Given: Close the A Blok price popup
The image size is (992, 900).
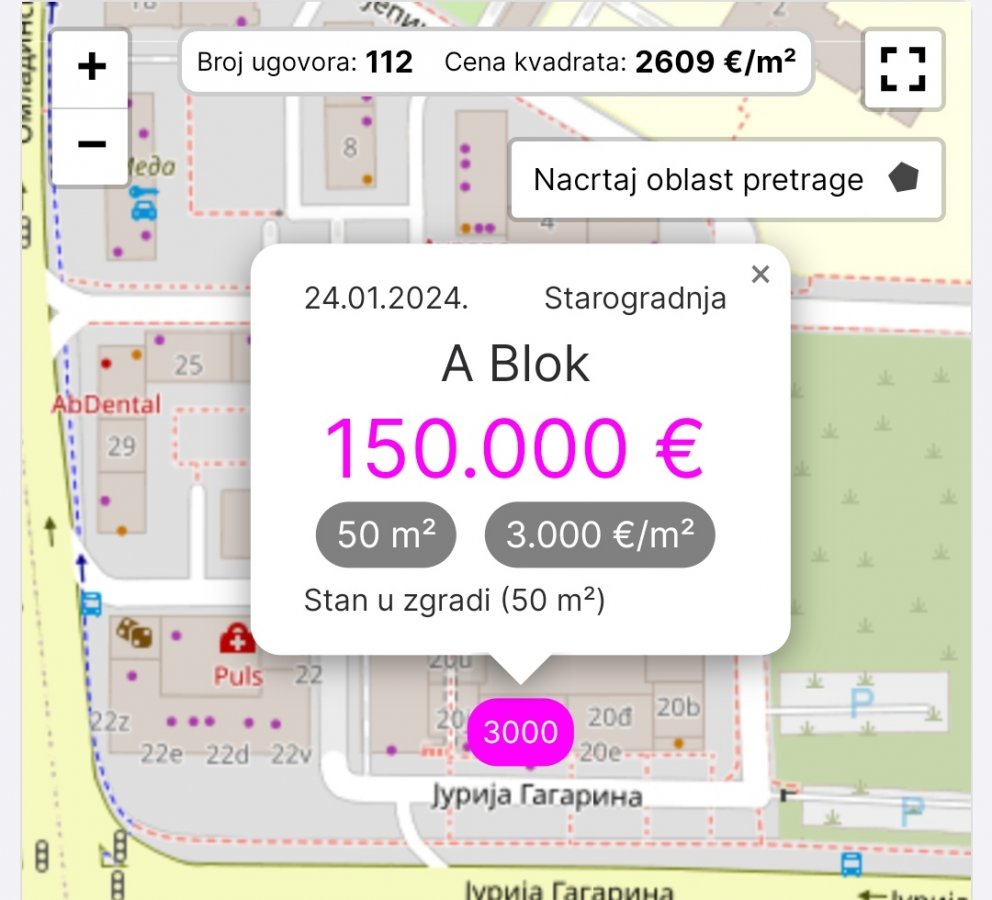Looking at the screenshot, I should pyautogui.click(x=760, y=275).
